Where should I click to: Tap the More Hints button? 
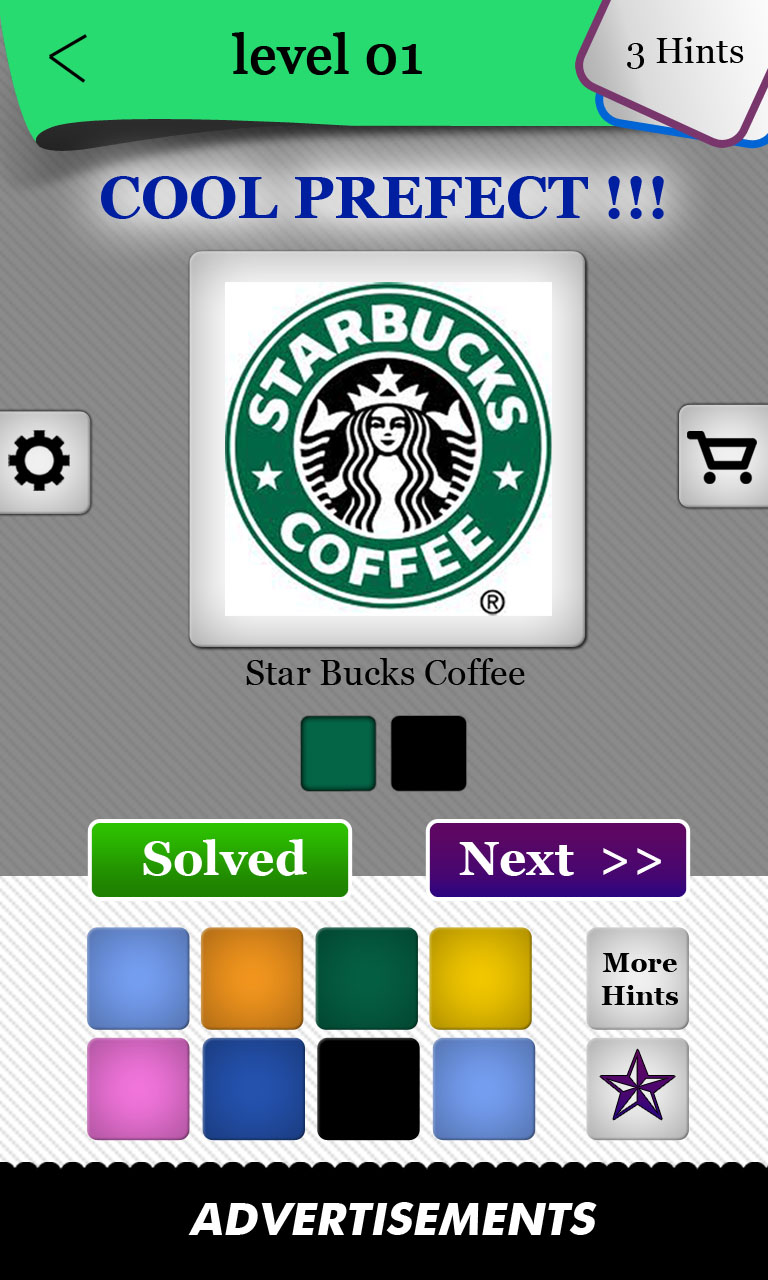click(x=638, y=978)
